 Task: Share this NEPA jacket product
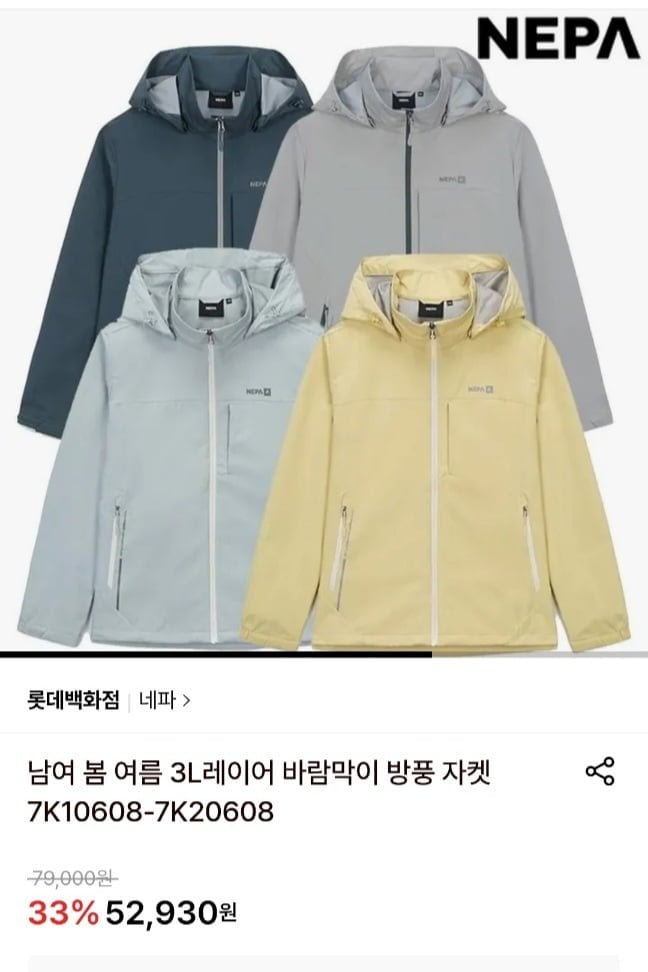pos(599,771)
